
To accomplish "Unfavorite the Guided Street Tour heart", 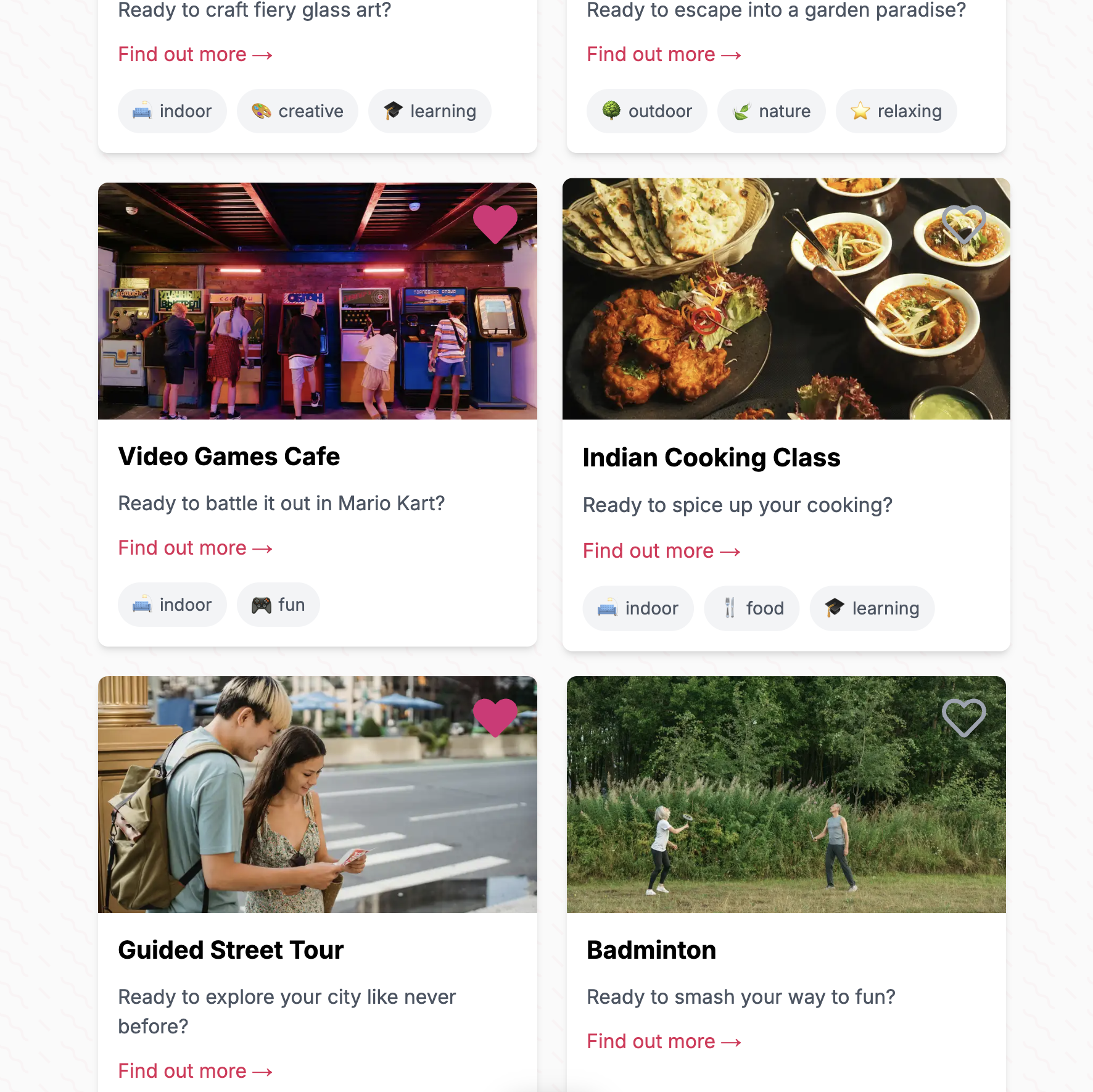I will tap(495, 717).
